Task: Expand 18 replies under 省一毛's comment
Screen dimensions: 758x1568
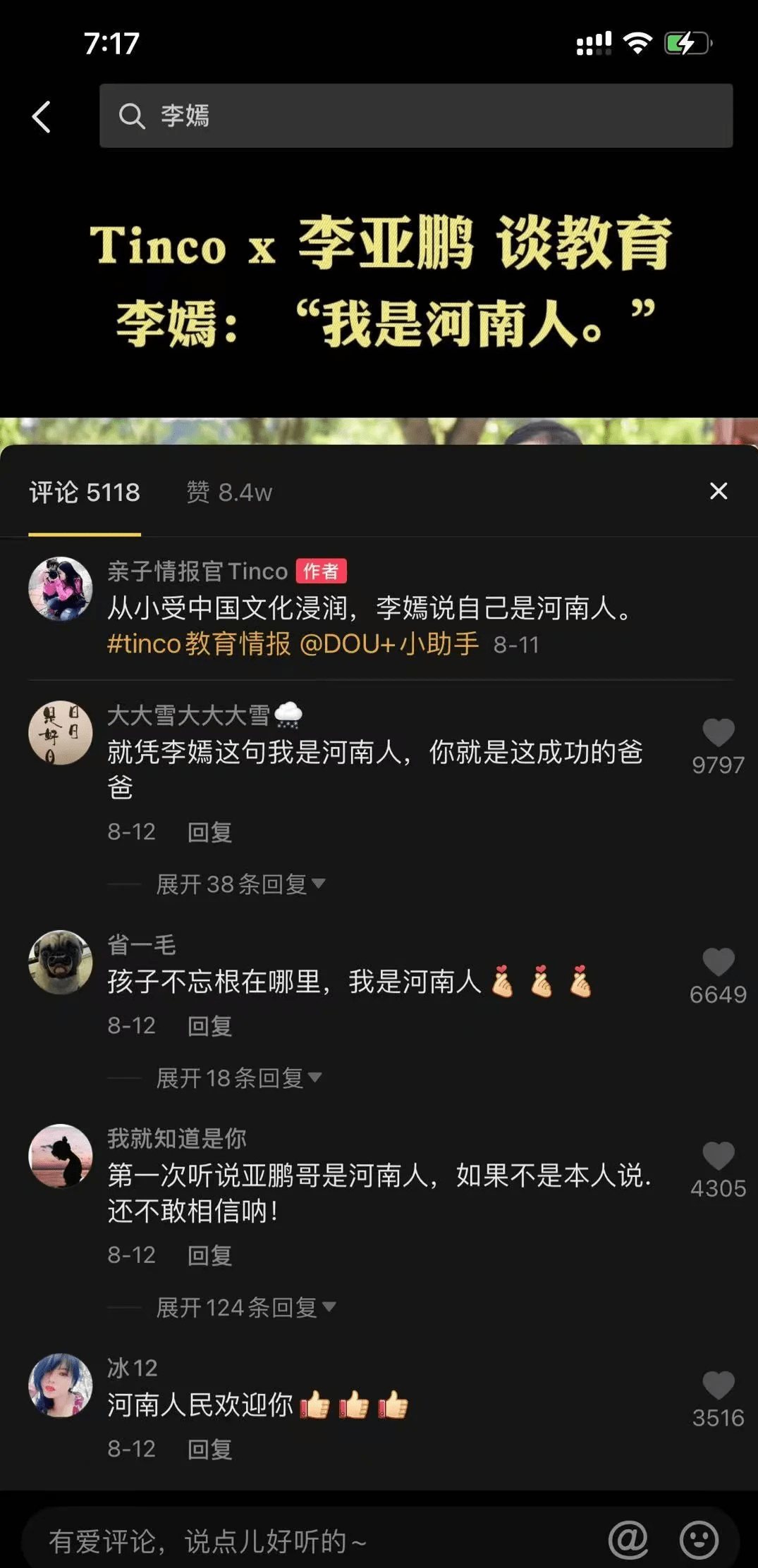Action: point(238,1078)
